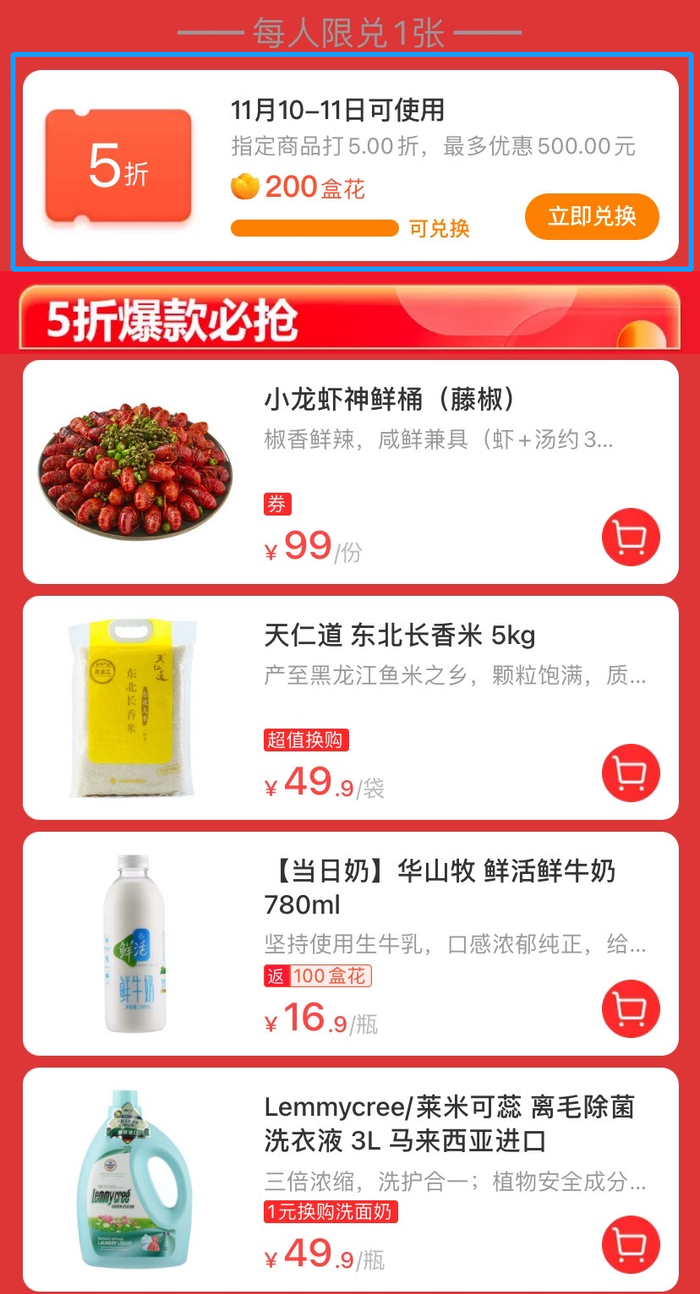Add 小龙虾神鲜桶 to cart

[630, 538]
